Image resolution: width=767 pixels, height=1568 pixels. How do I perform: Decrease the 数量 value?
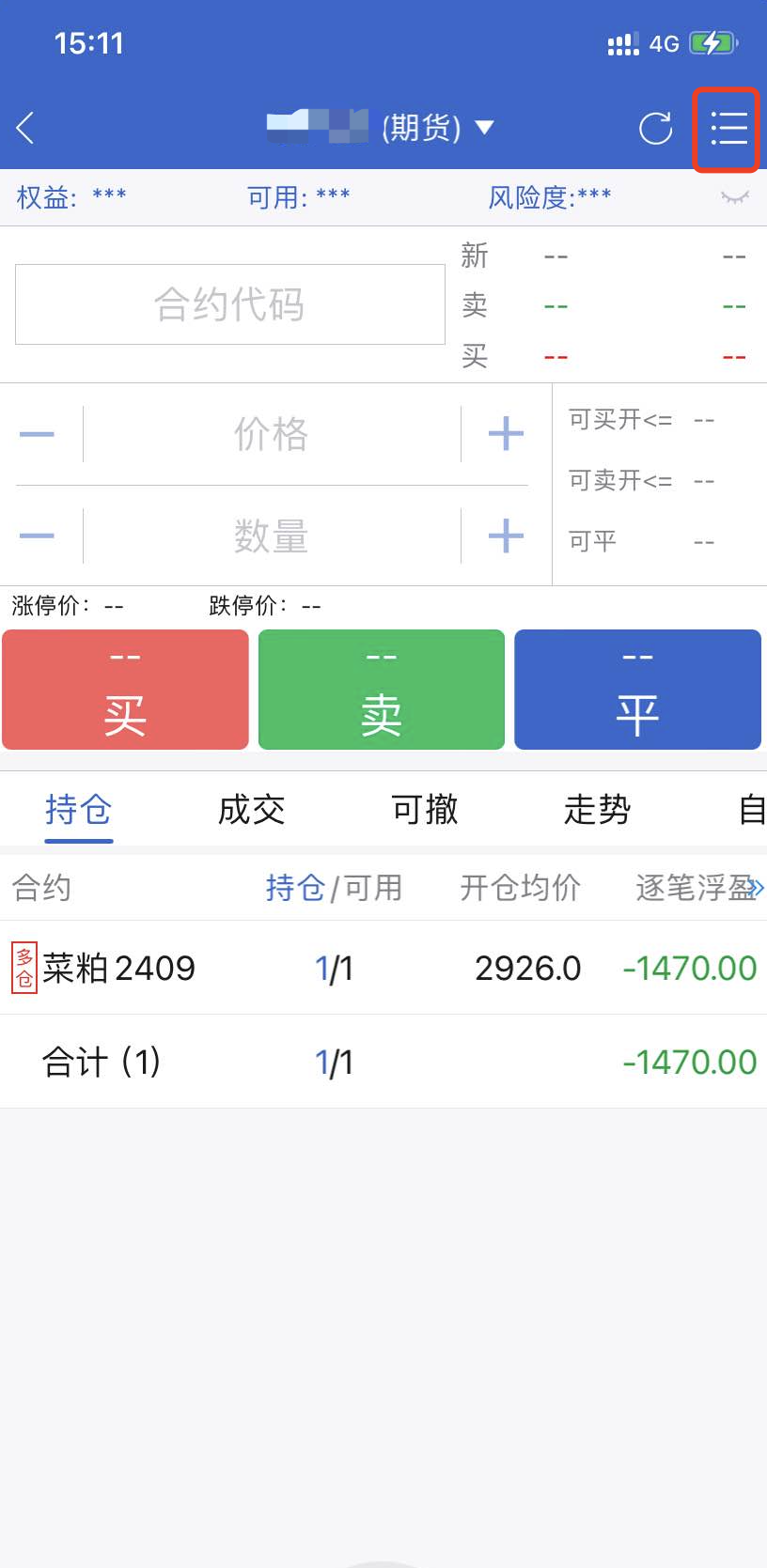click(x=38, y=536)
